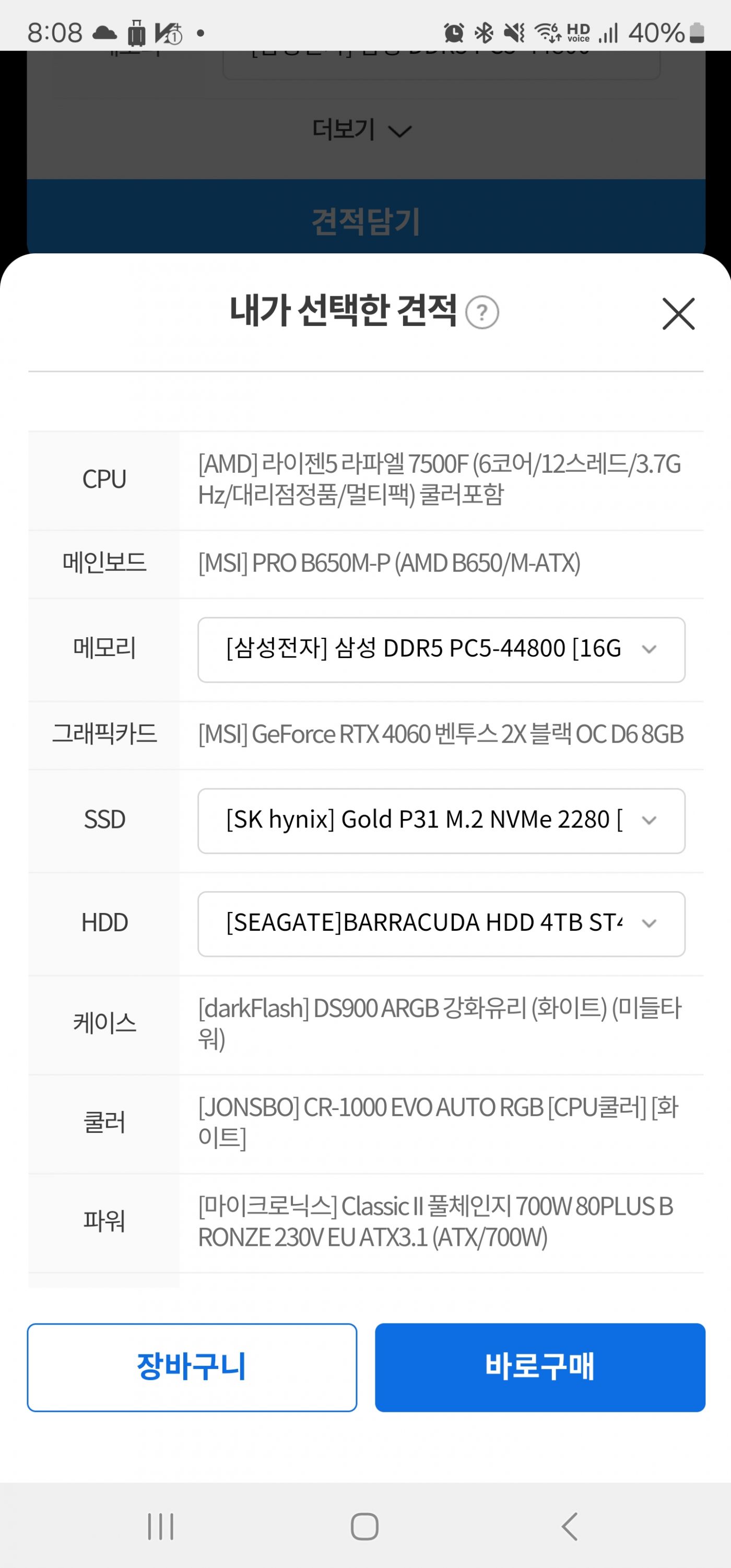
Task: Open the 메모리 Samsung DDR5 dropdown
Action: [x=441, y=649]
